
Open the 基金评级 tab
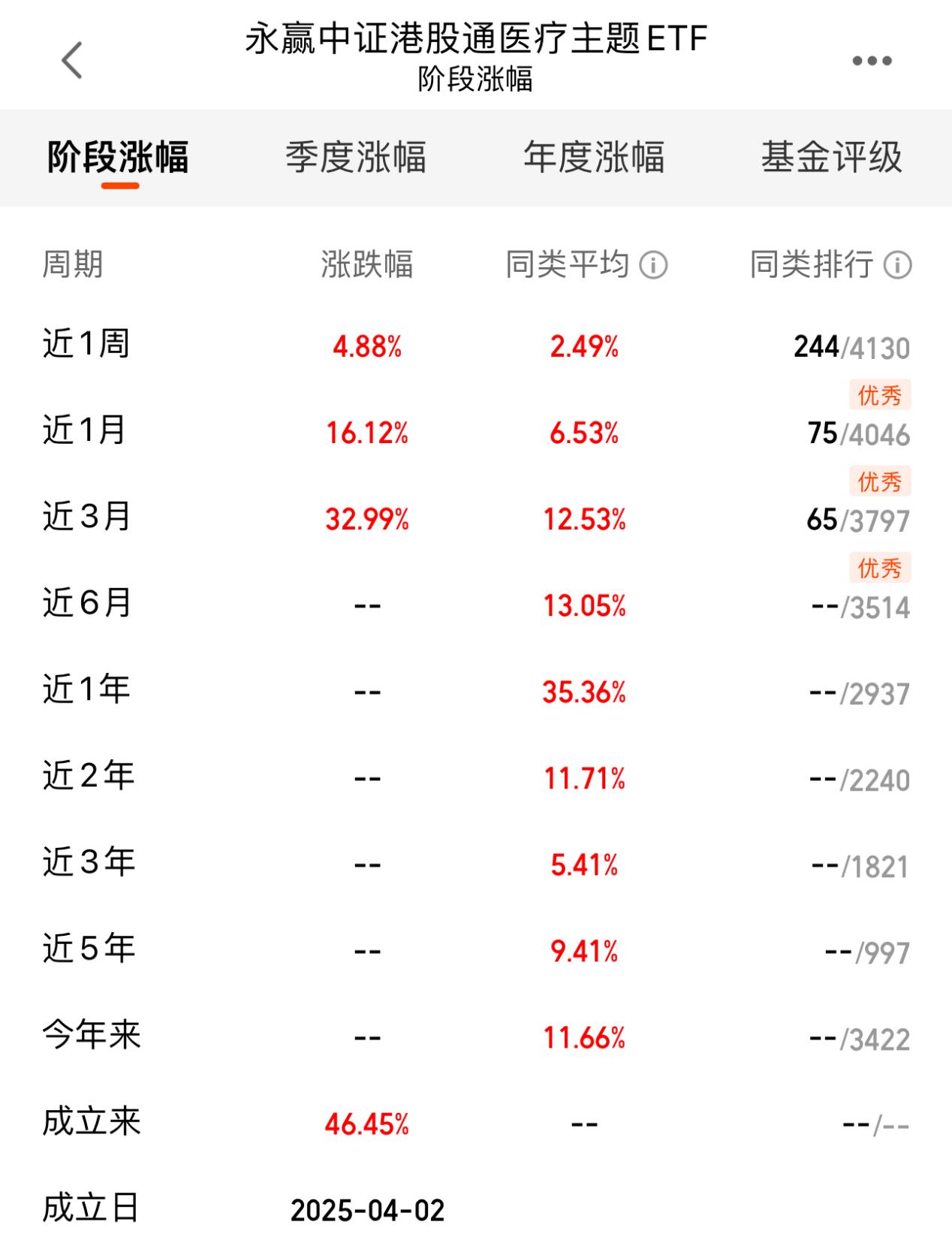tap(833, 155)
